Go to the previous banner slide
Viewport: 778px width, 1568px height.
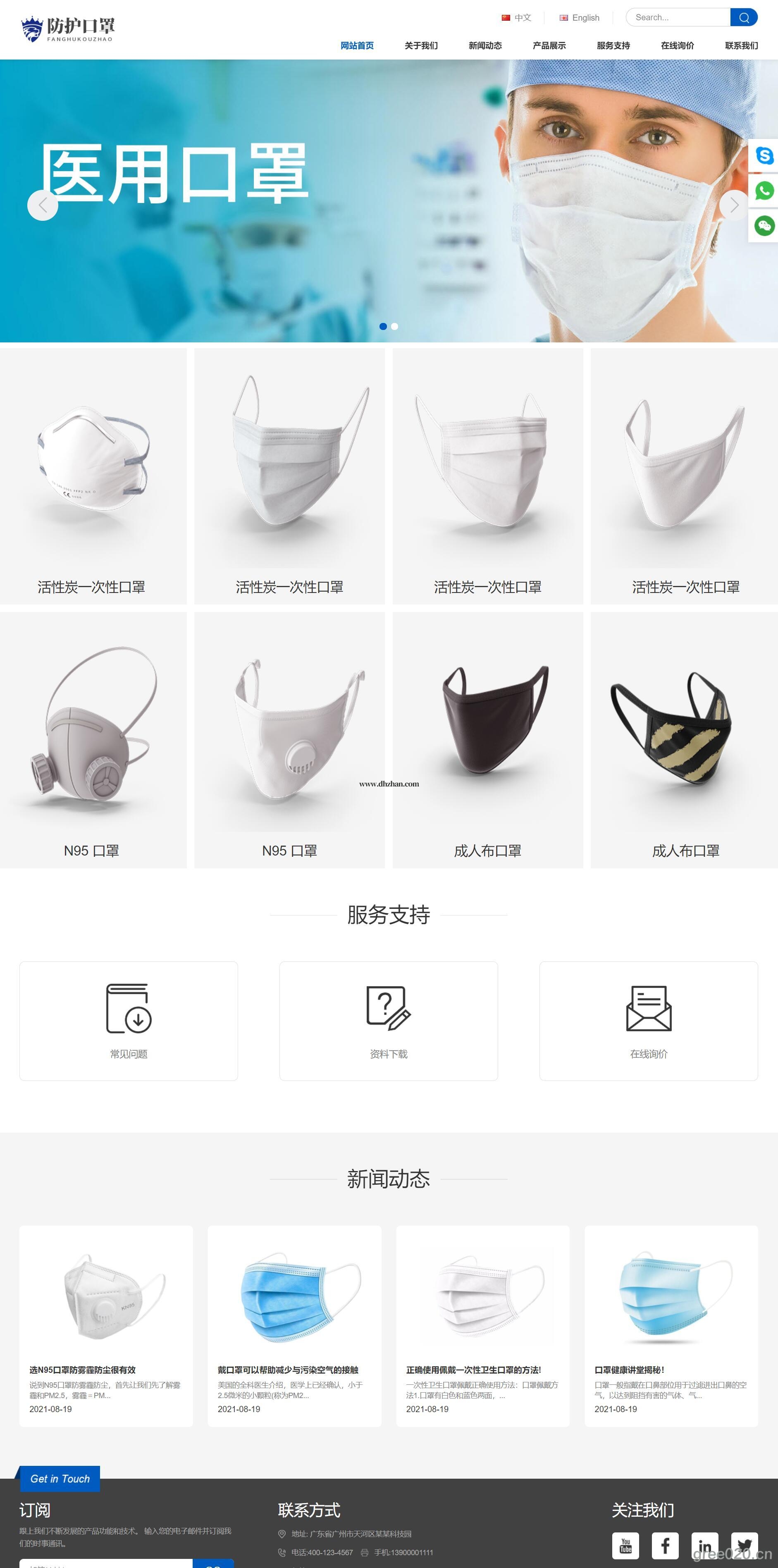43,205
